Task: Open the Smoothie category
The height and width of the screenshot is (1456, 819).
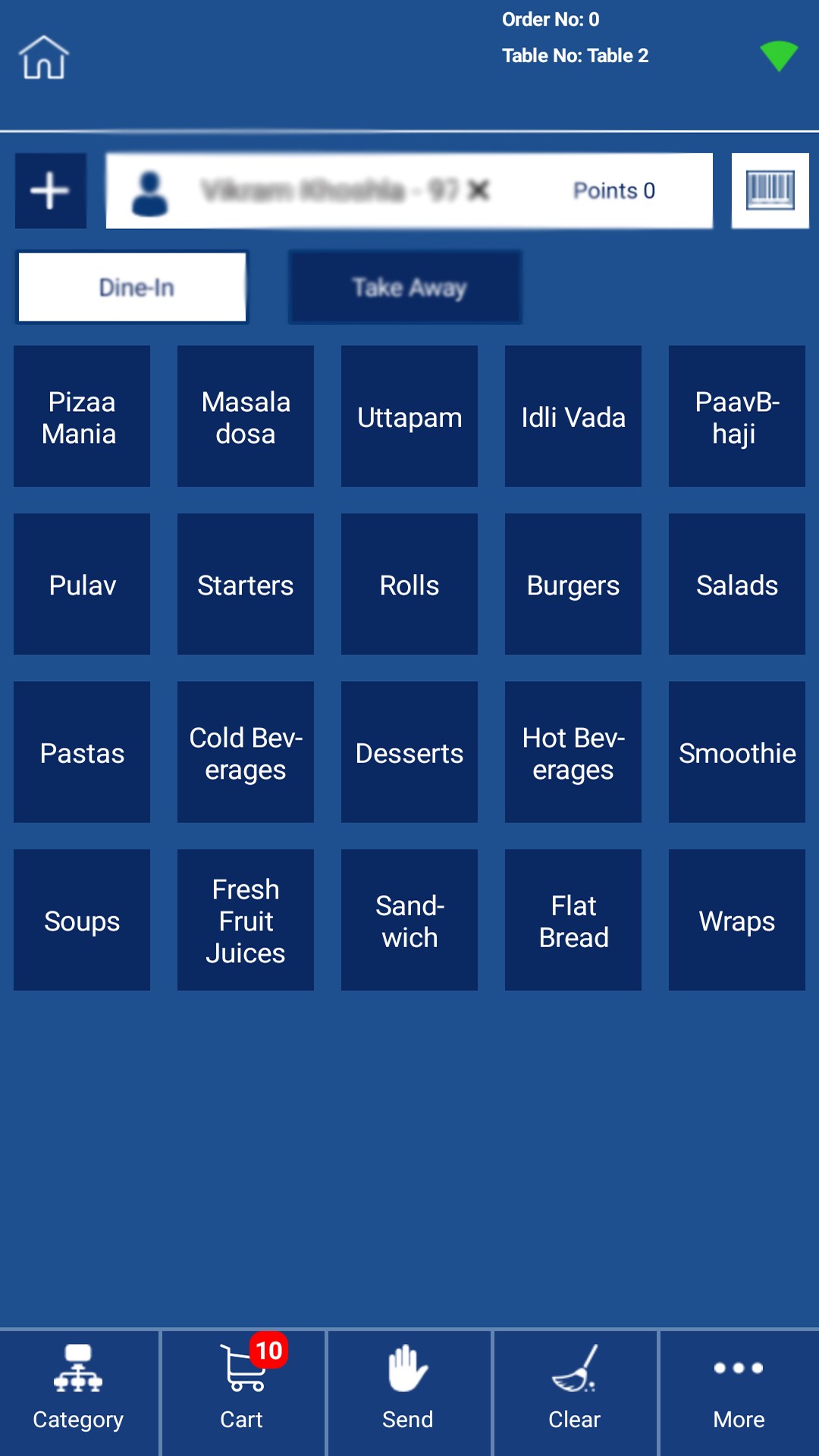Action: (x=737, y=752)
